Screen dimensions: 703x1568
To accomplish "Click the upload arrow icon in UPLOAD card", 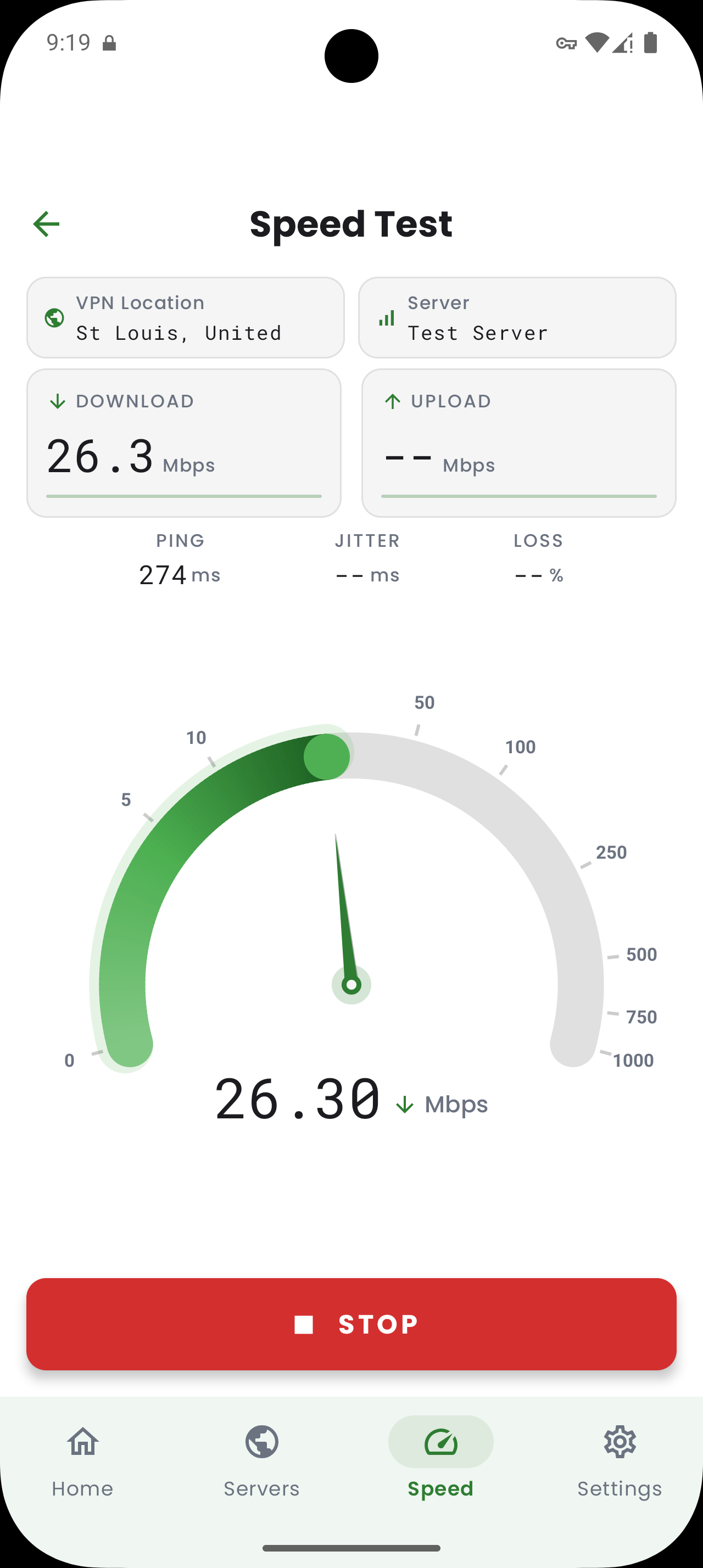I will [x=393, y=401].
